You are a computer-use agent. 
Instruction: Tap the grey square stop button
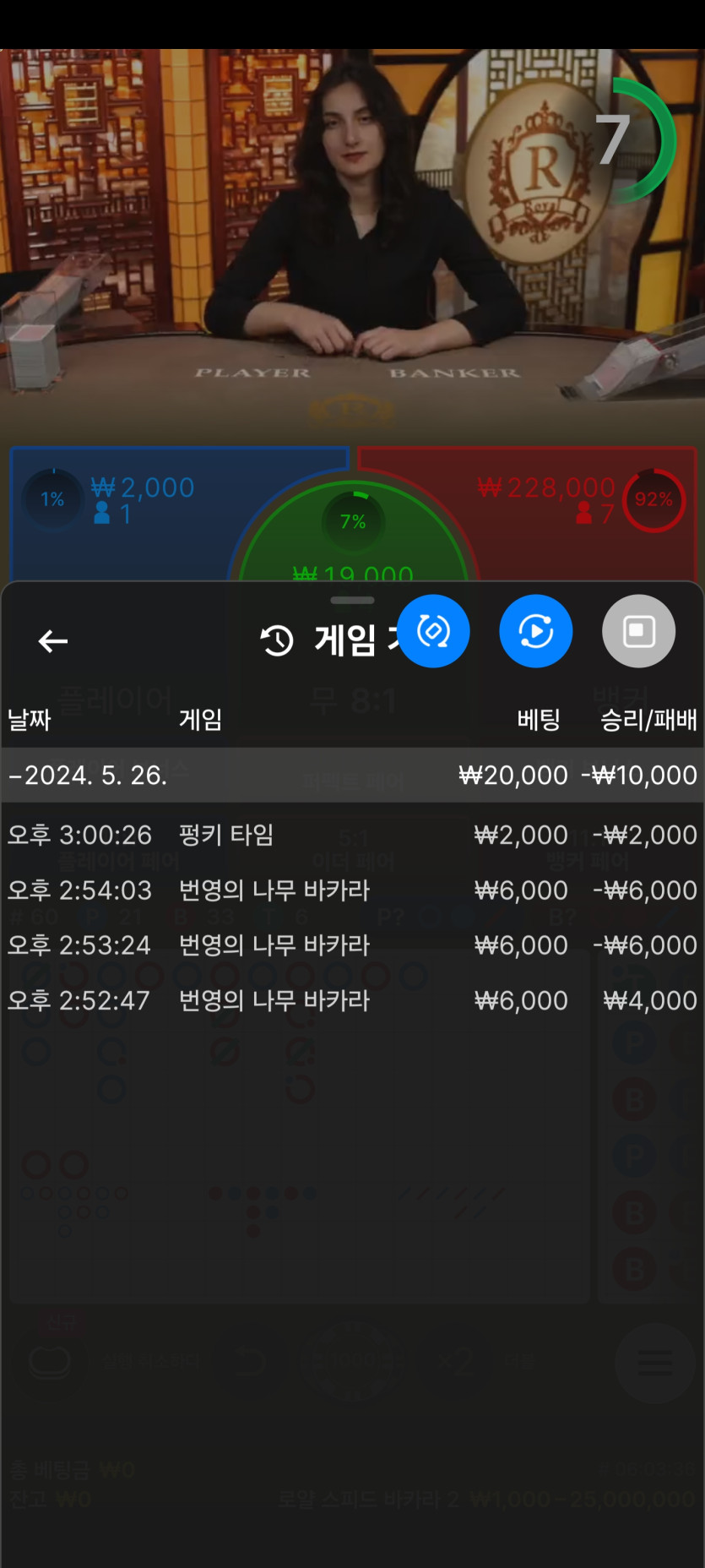[638, 631]
